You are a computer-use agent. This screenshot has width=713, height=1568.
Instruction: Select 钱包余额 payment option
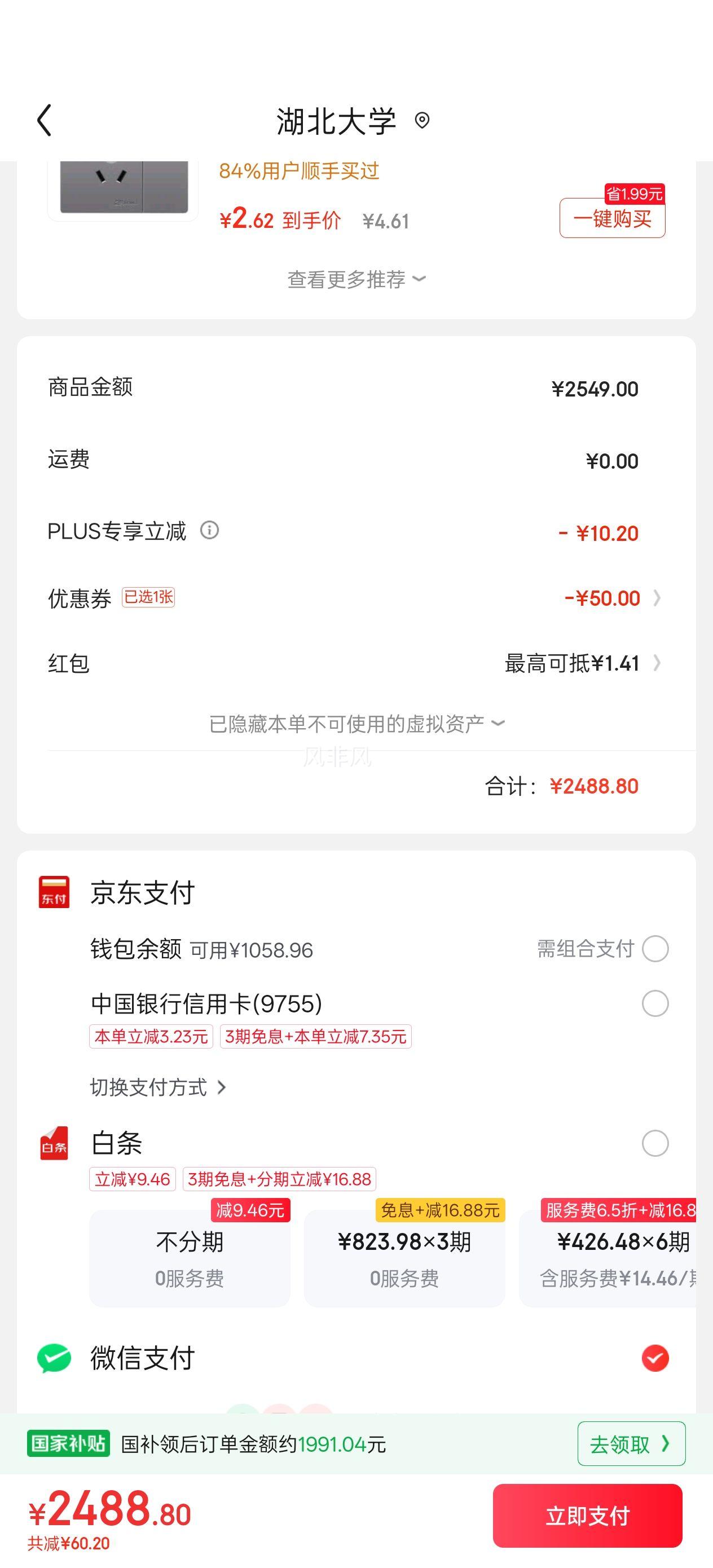click(655, 948)
